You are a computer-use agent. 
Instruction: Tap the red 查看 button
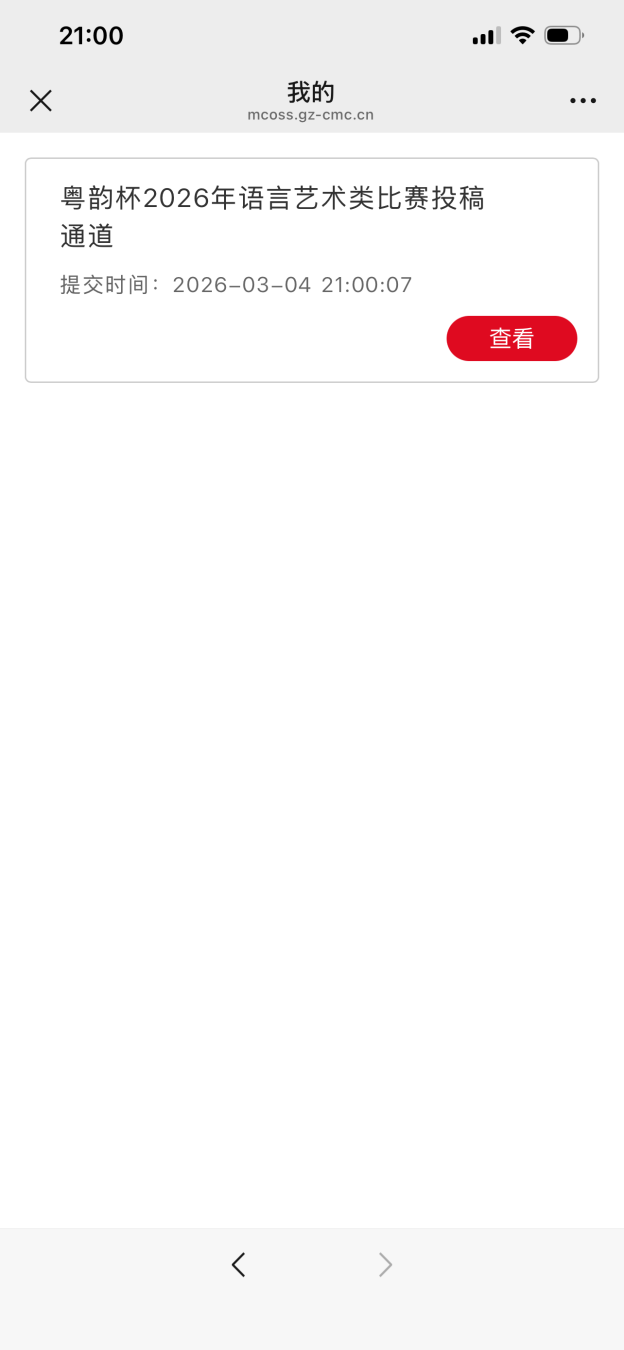click(x=511, y=339)
